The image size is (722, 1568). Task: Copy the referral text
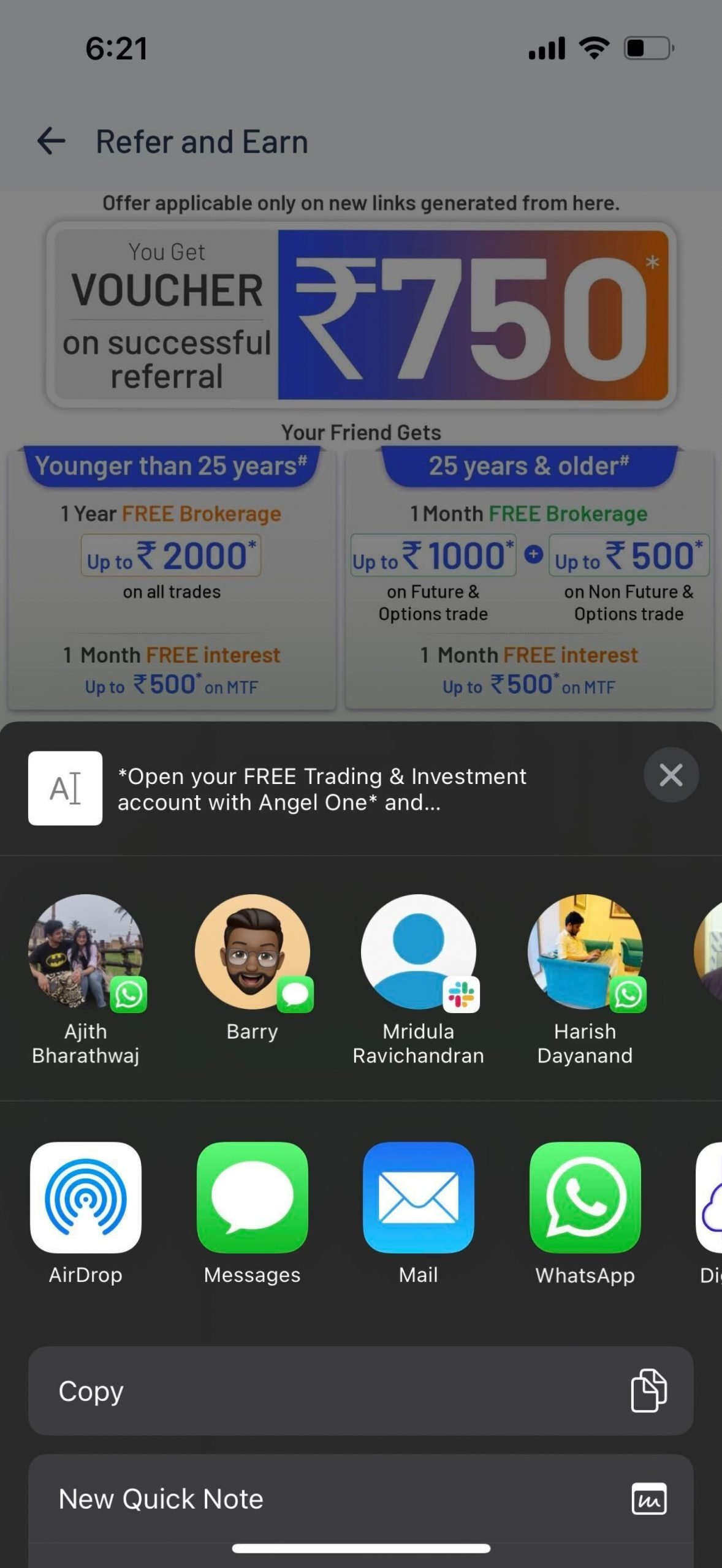(x=360, y=1390)
